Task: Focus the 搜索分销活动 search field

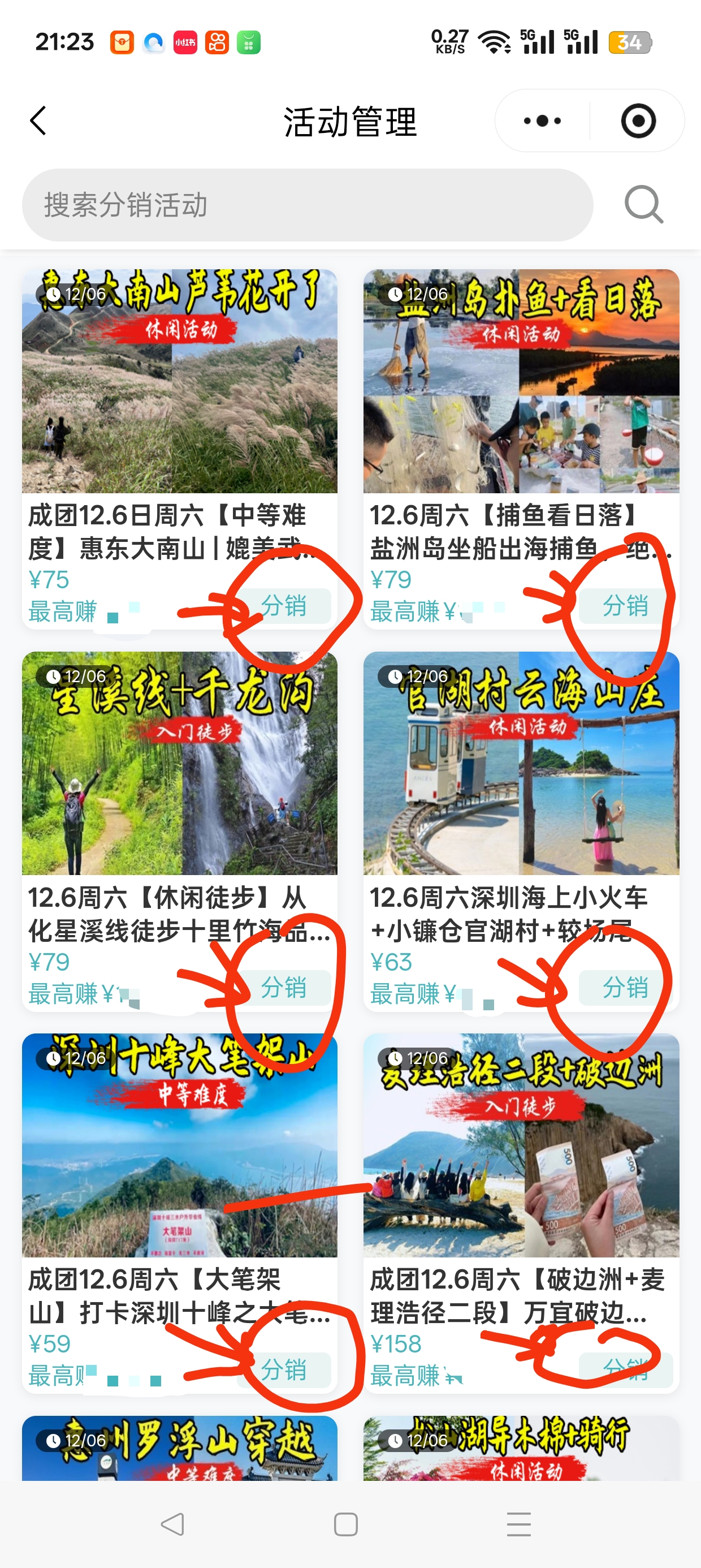Action: [x=308, y=205]
